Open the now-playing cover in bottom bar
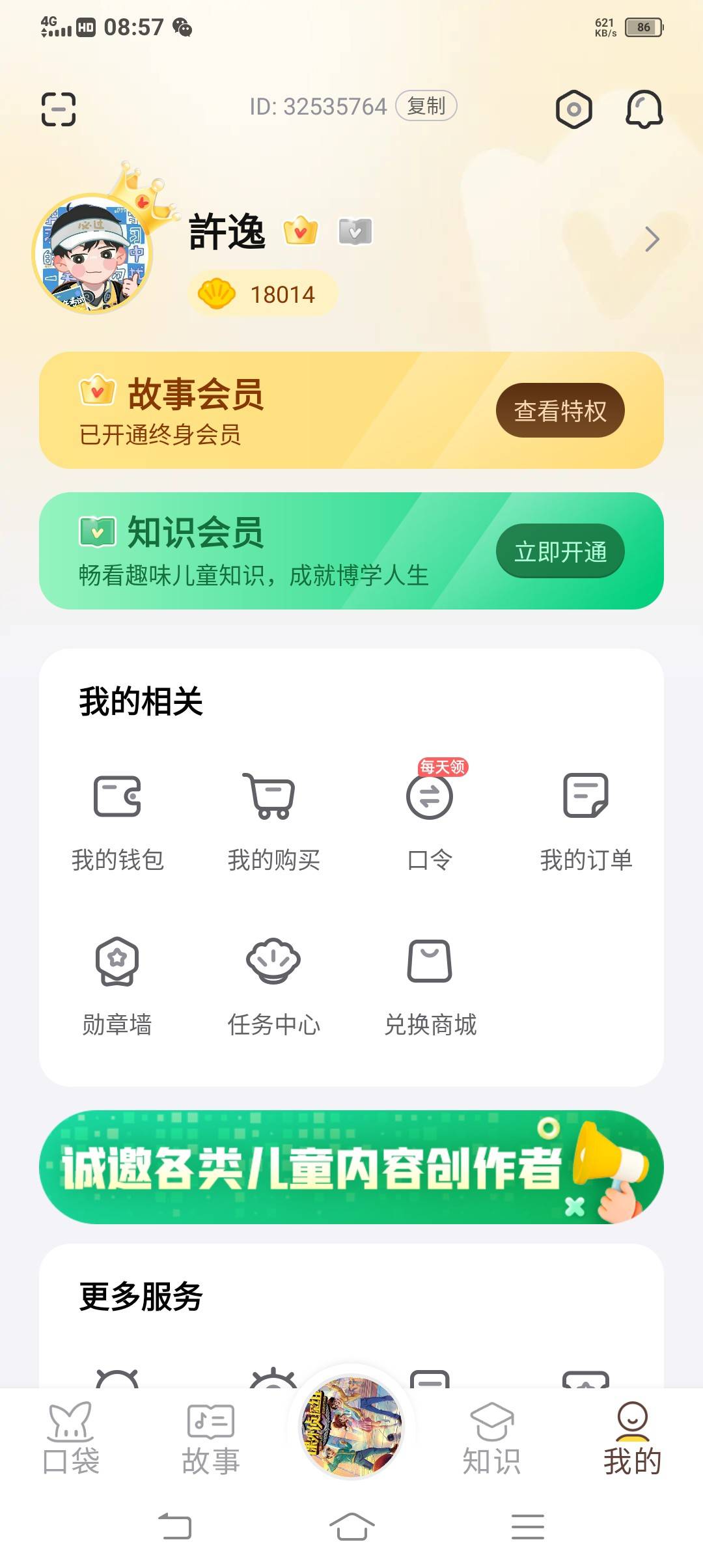 tap(351, 1427)
